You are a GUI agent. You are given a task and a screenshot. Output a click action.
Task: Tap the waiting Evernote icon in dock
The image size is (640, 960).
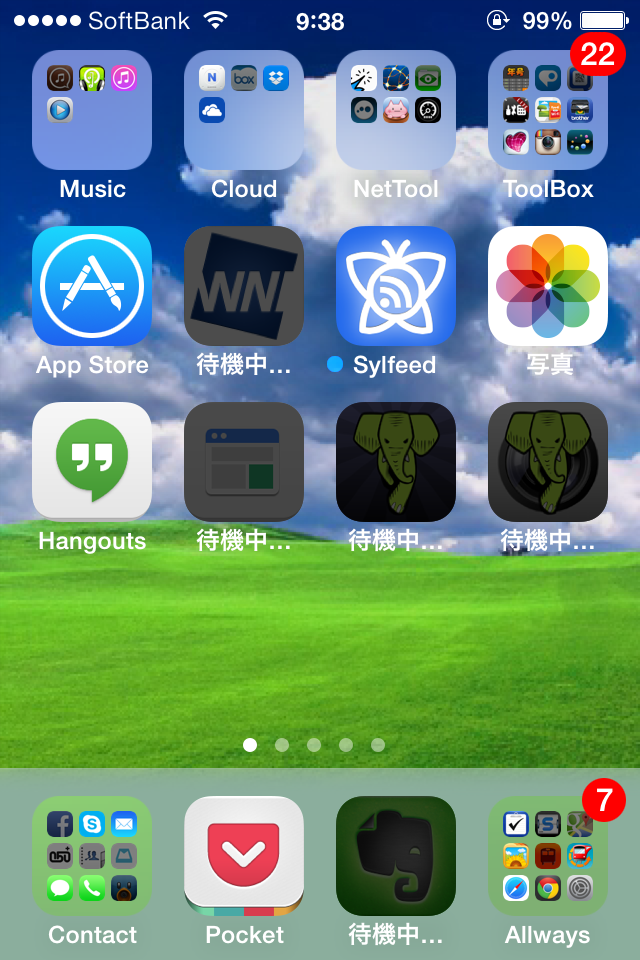(396, 856)
